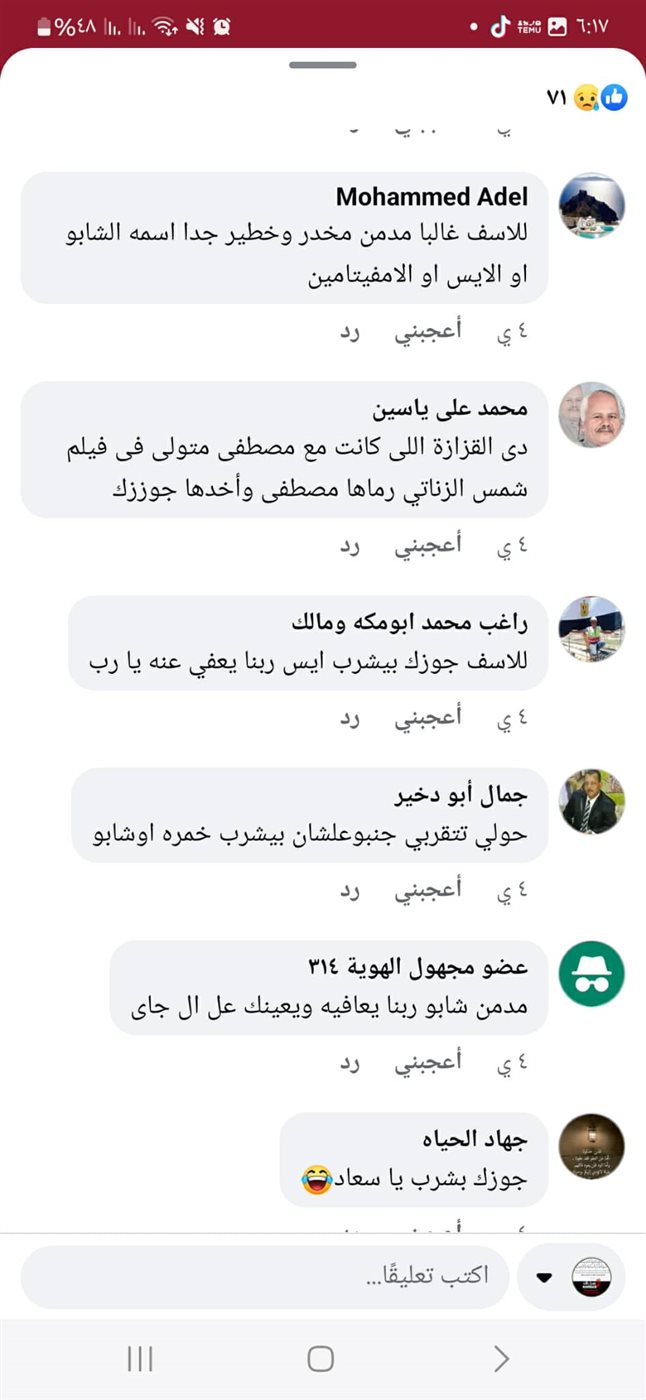Open جمال أبو دخير's profile picture
This screenshot has width=646, height=1400.
[591, 802]
